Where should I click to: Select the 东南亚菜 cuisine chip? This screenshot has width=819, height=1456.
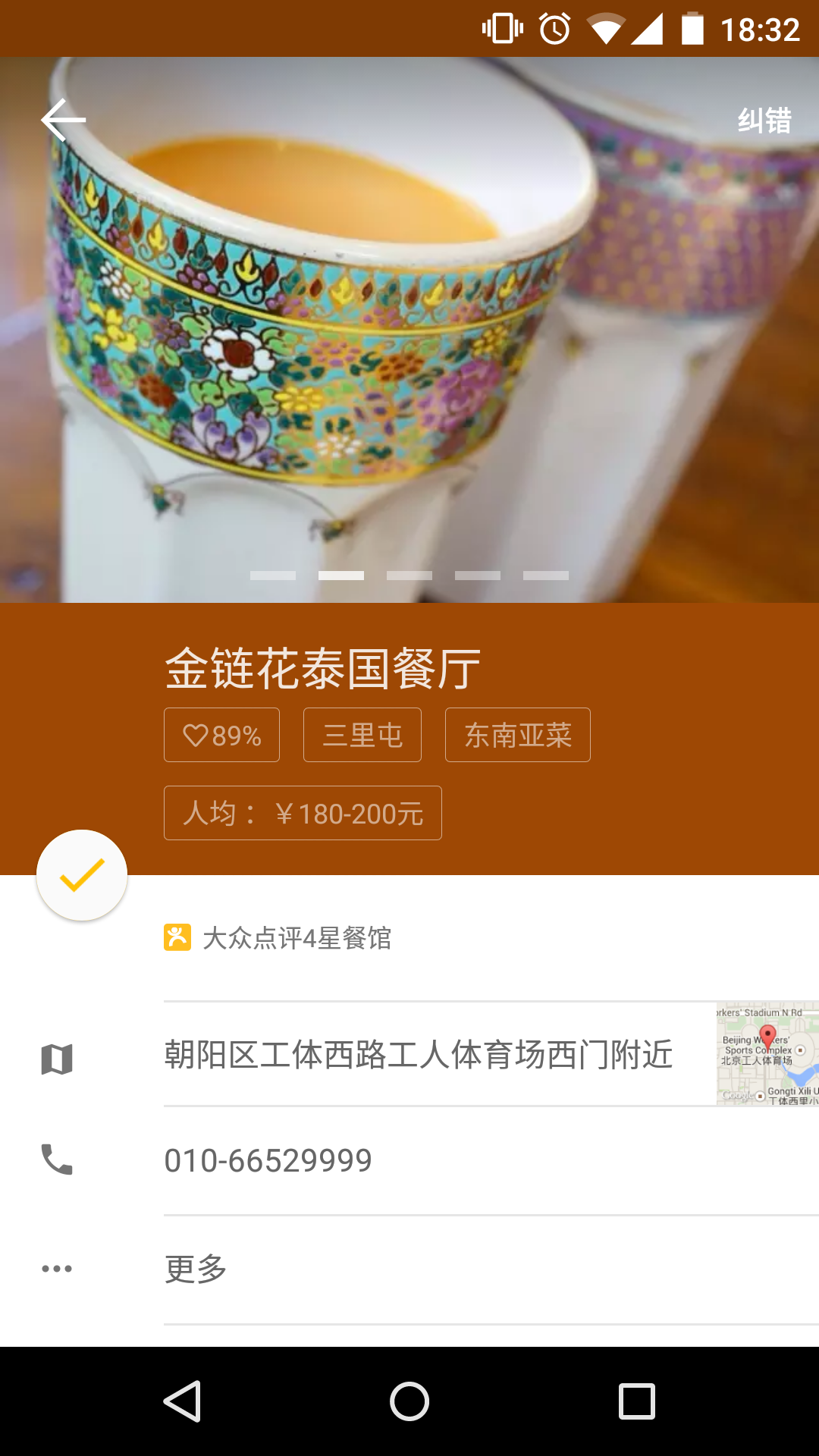518,735
